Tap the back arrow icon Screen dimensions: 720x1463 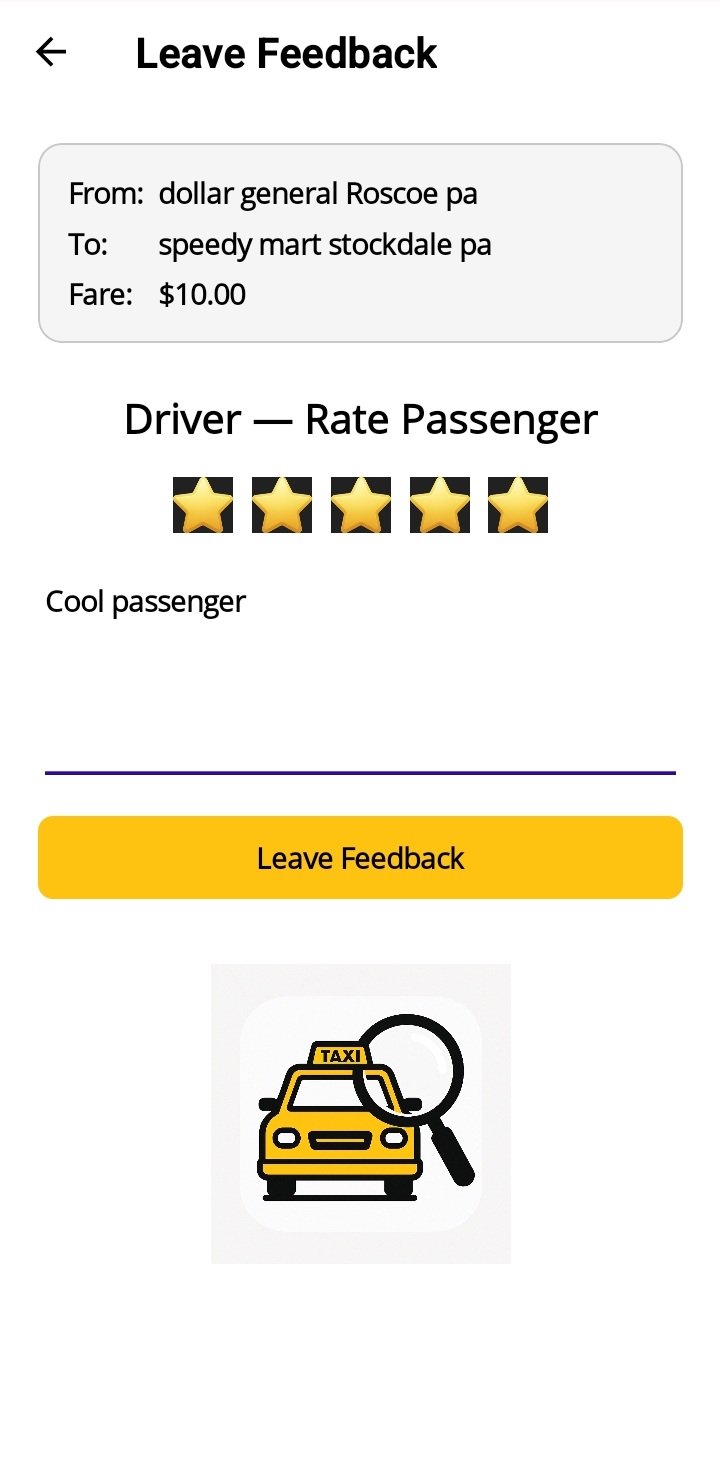click(49, 52)
